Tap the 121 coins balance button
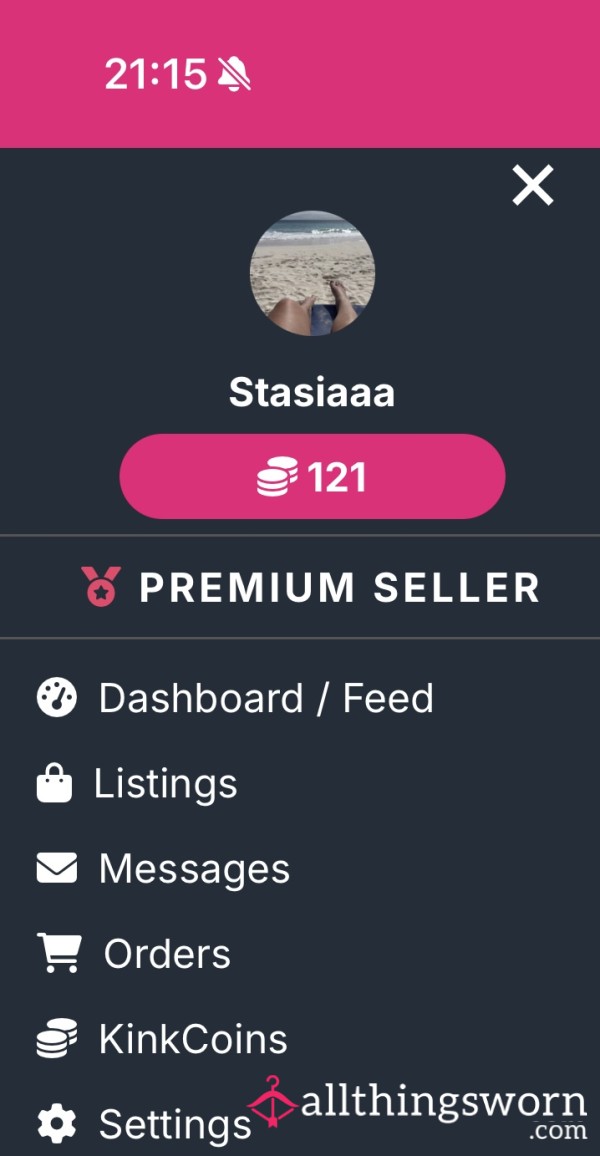Image resolution: width=600 pixels, height=1156 pixels. tap(312, 476)
